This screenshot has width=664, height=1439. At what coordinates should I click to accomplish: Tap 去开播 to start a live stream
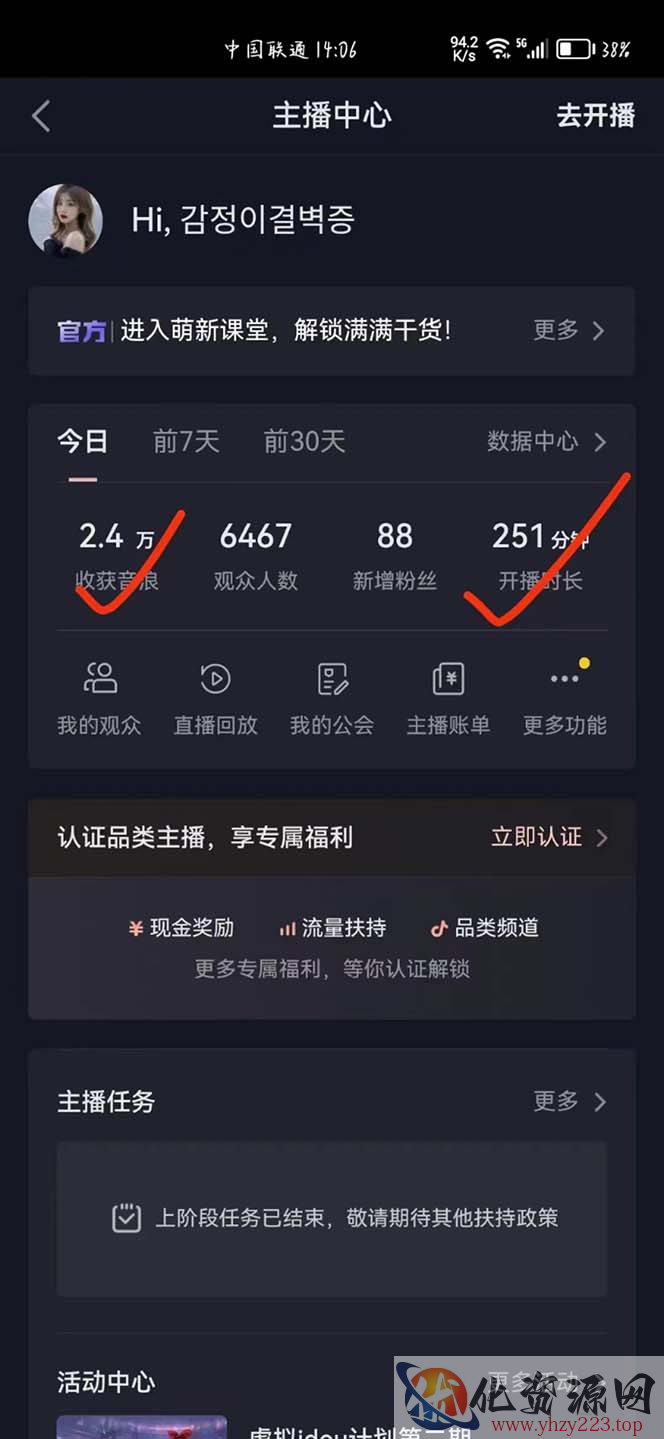(595, 115)
